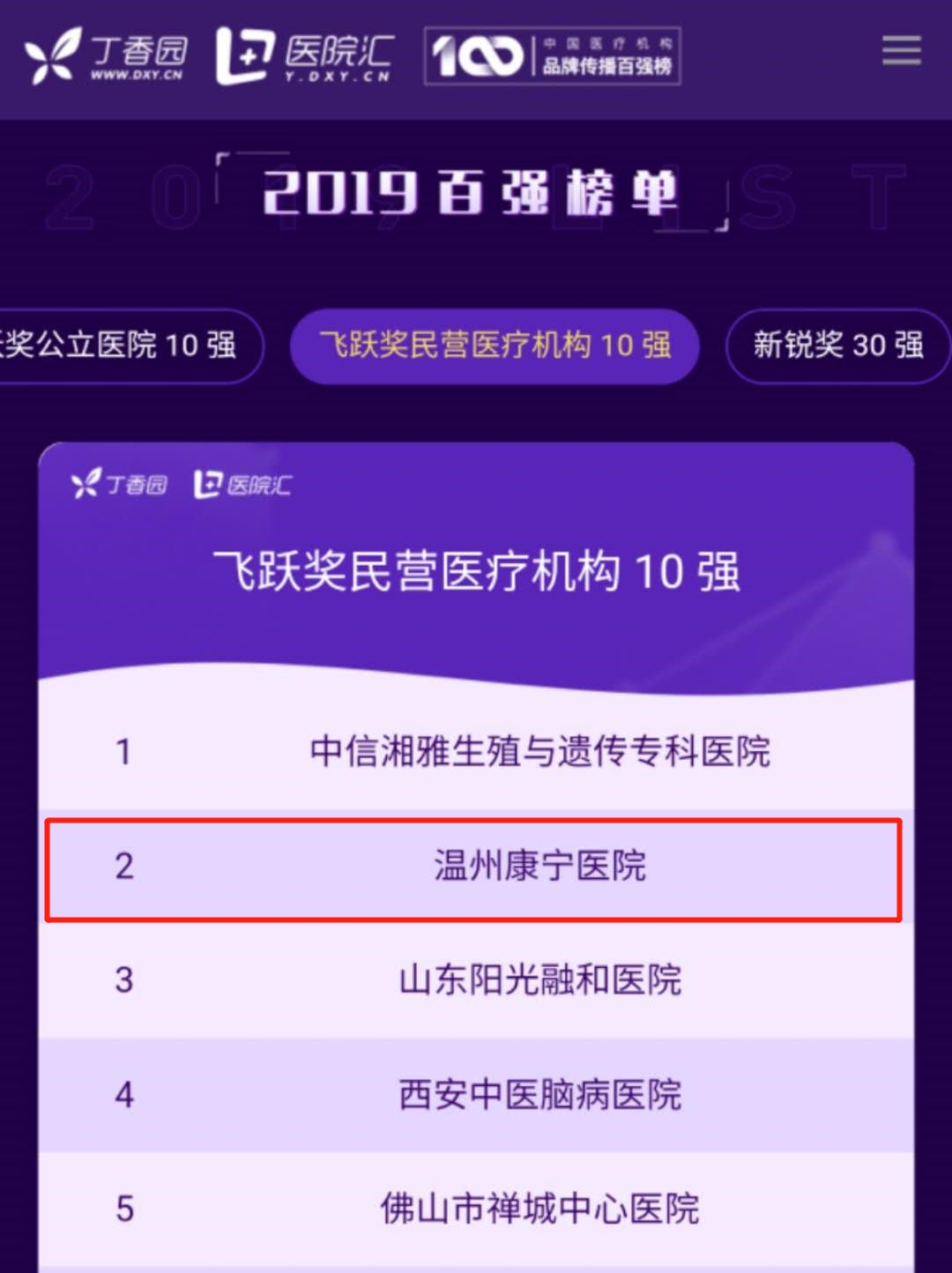Open the hamburger menu
Viewport: 952px width, 1273px height.
(x=901, y=50)
